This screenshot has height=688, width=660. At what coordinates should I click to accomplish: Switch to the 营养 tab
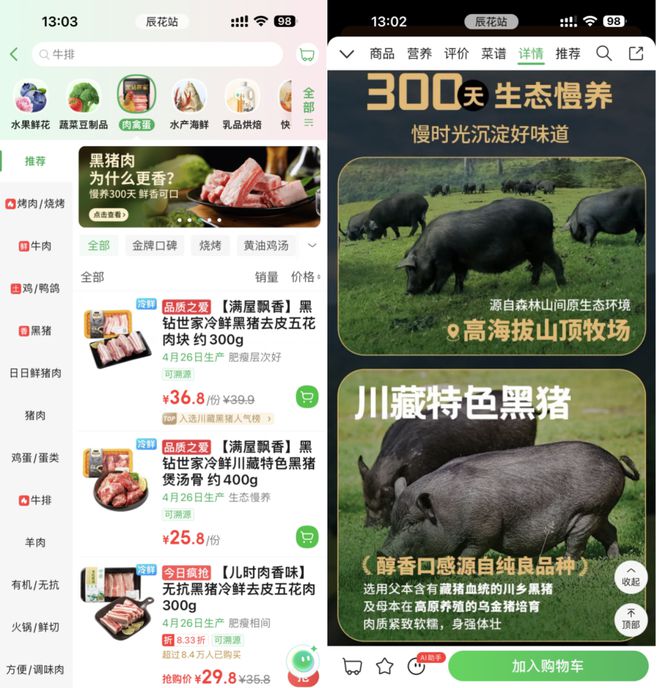pos(419,53)
